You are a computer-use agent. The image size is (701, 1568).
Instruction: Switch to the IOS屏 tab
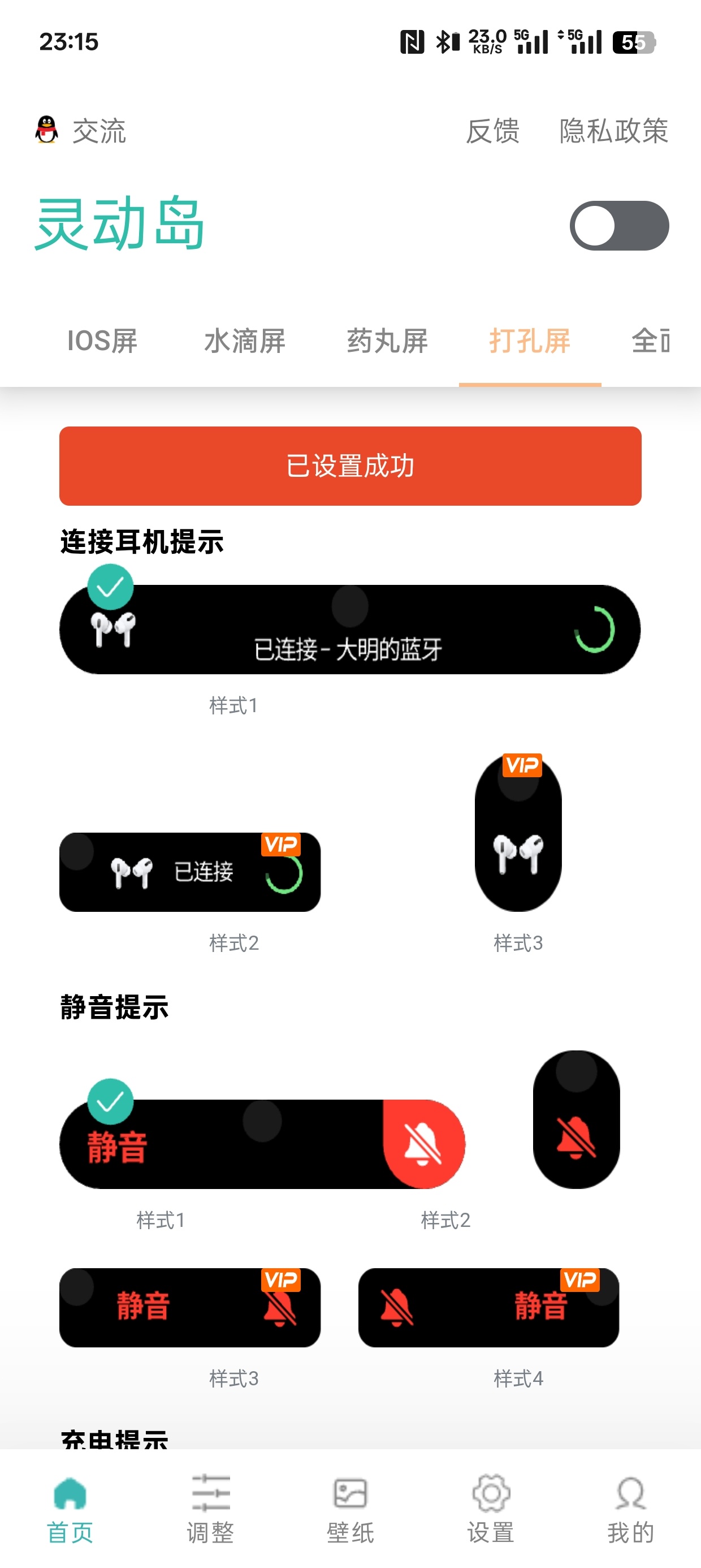[x=102, y=341]
